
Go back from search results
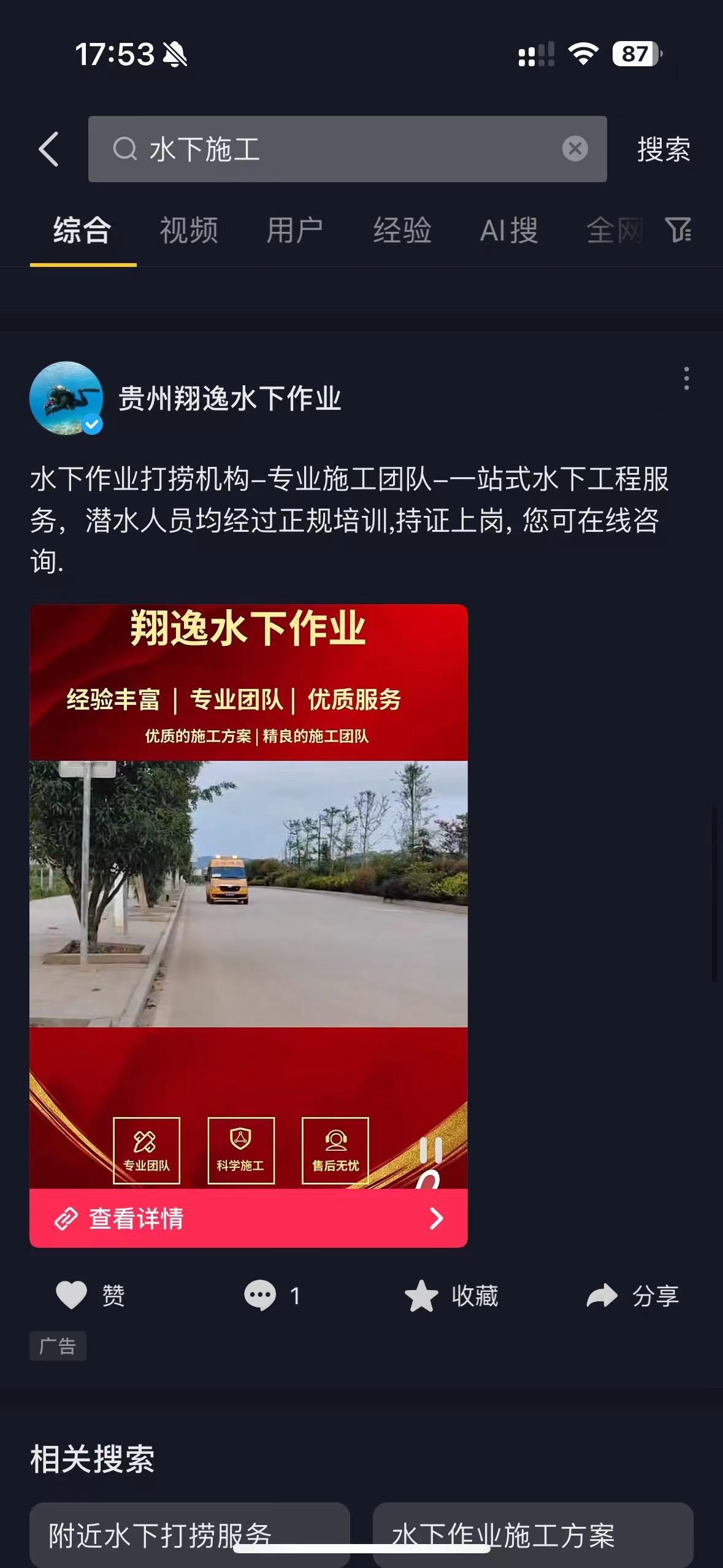point(49,149)
